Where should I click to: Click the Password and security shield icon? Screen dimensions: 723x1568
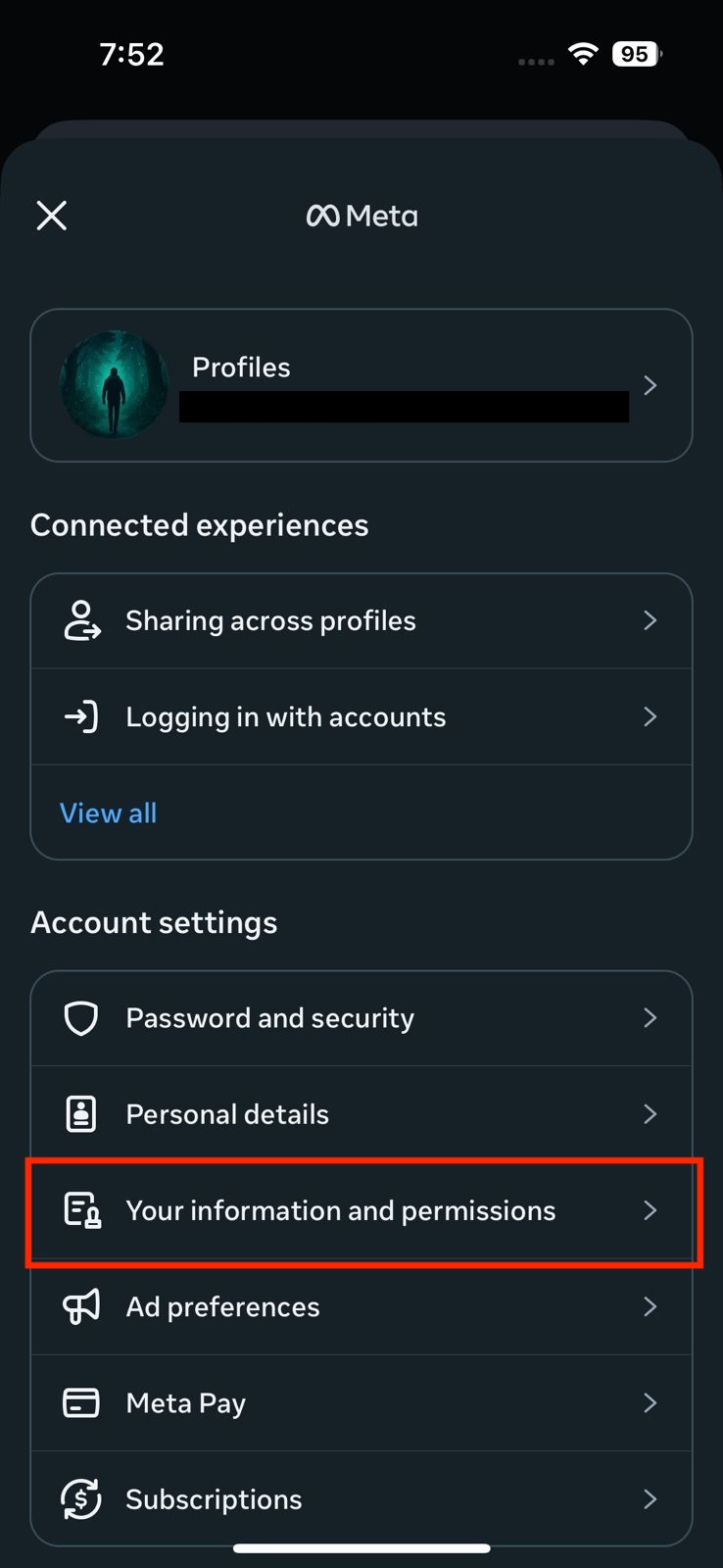tap(82, 1017)
